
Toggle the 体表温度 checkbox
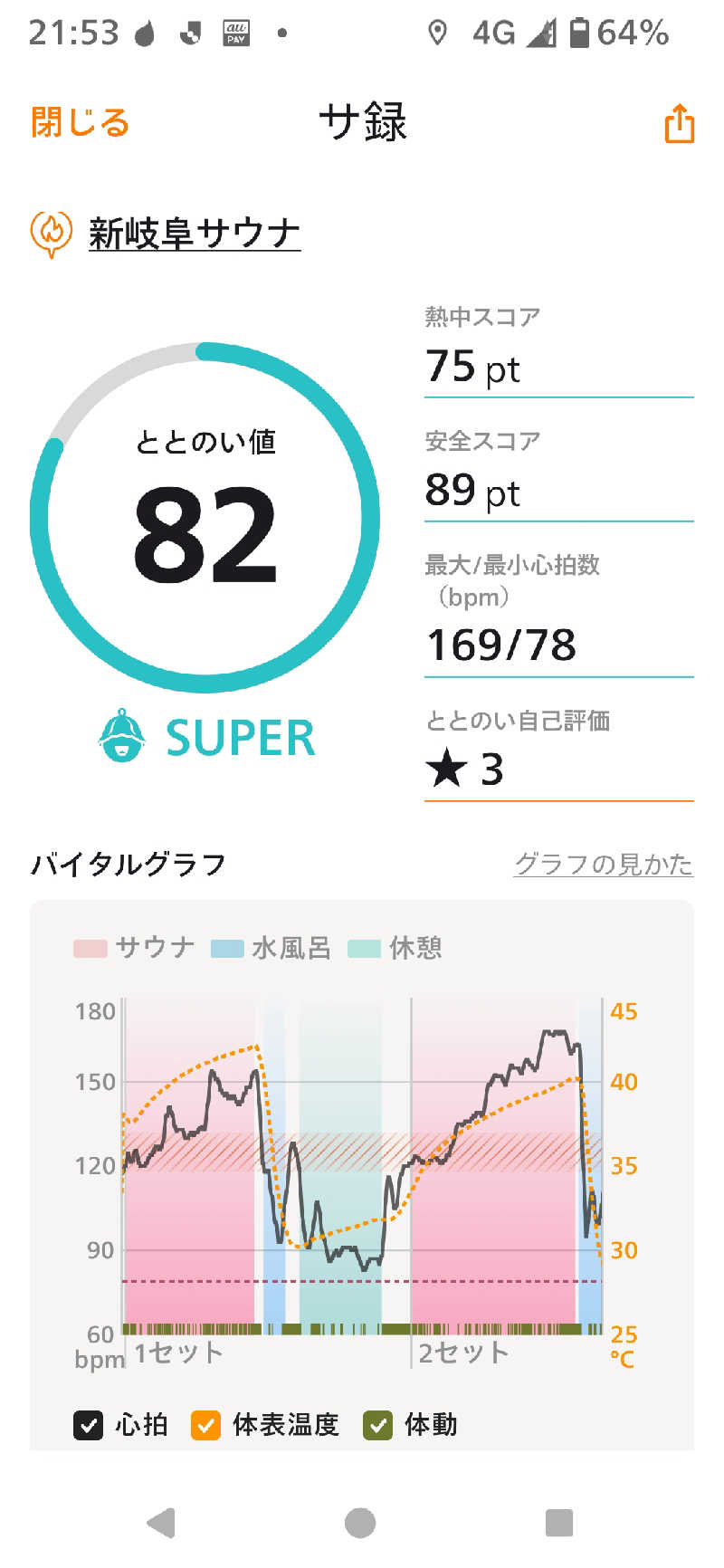pyautogui.click(x=205, y=1425)
